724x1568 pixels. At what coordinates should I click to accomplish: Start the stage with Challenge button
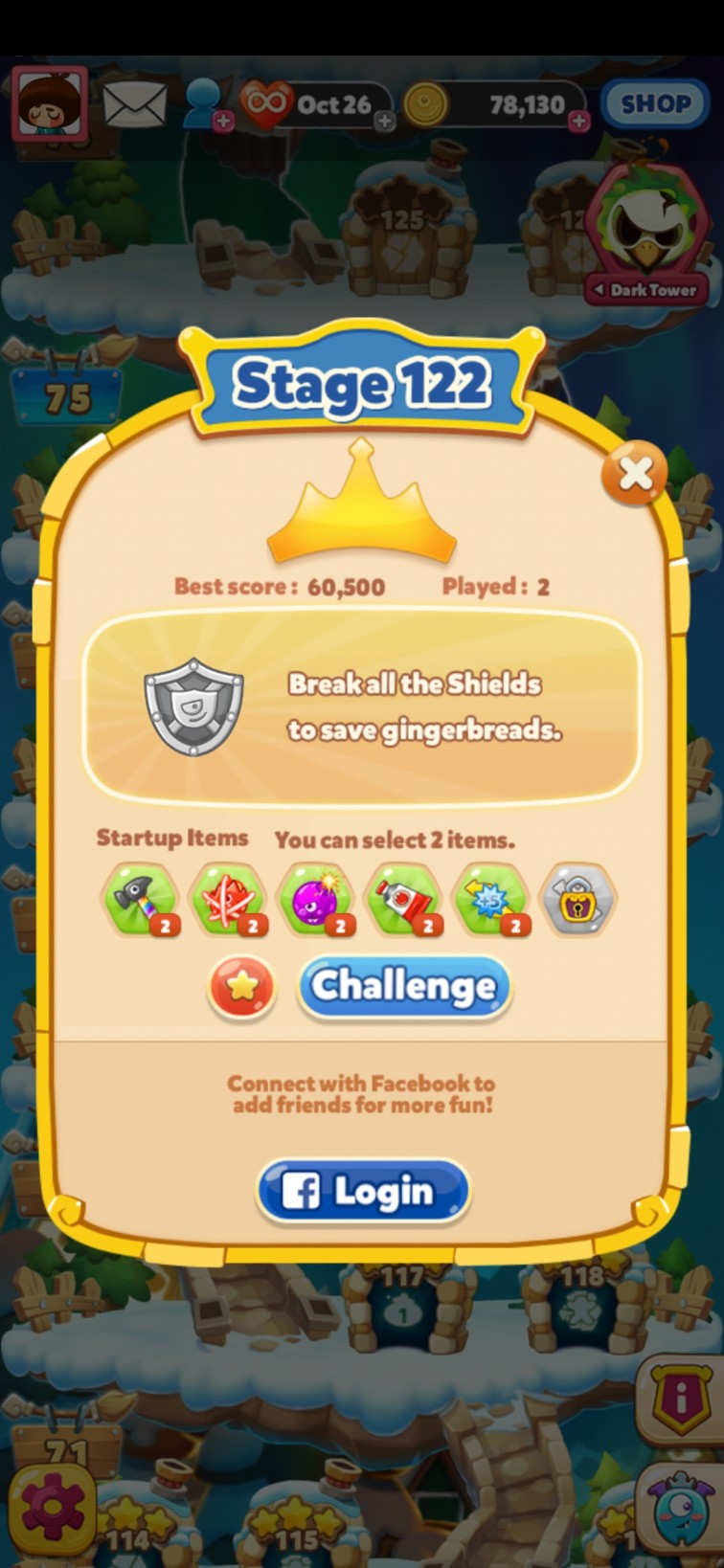pos(404,986)
